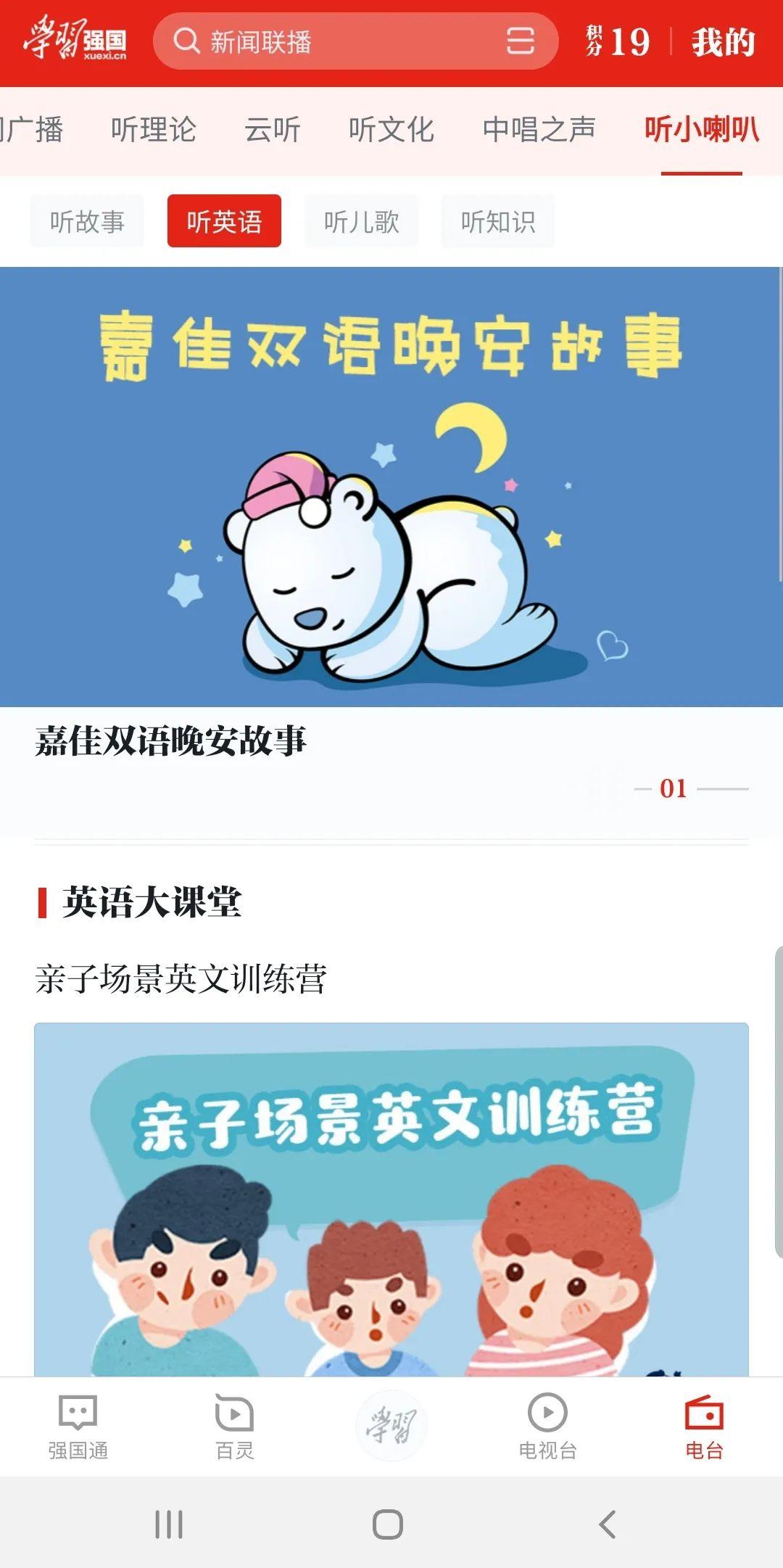Select the 听小喇叭 tab

(x=702, y=130)
